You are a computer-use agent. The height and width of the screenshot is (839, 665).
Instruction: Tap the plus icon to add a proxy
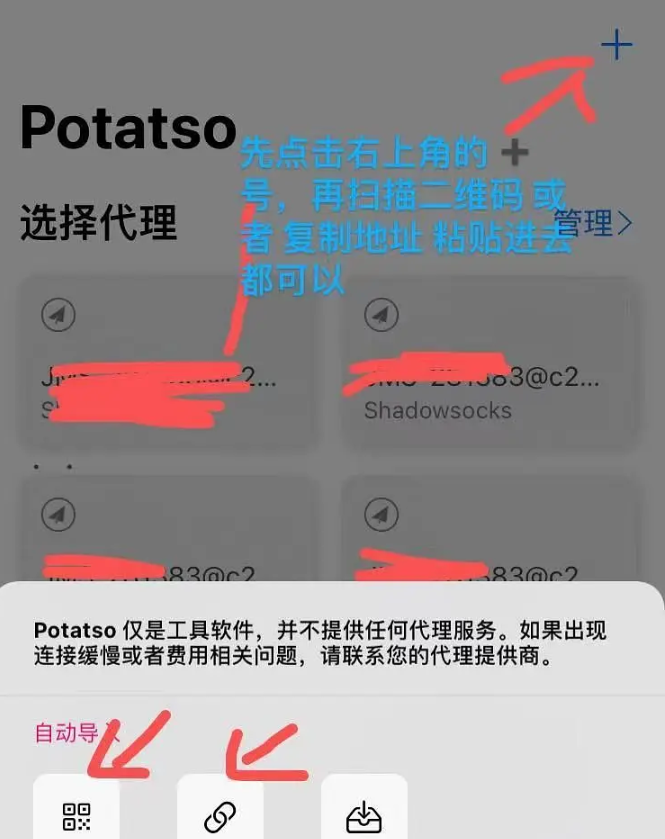tap(616, 44)
